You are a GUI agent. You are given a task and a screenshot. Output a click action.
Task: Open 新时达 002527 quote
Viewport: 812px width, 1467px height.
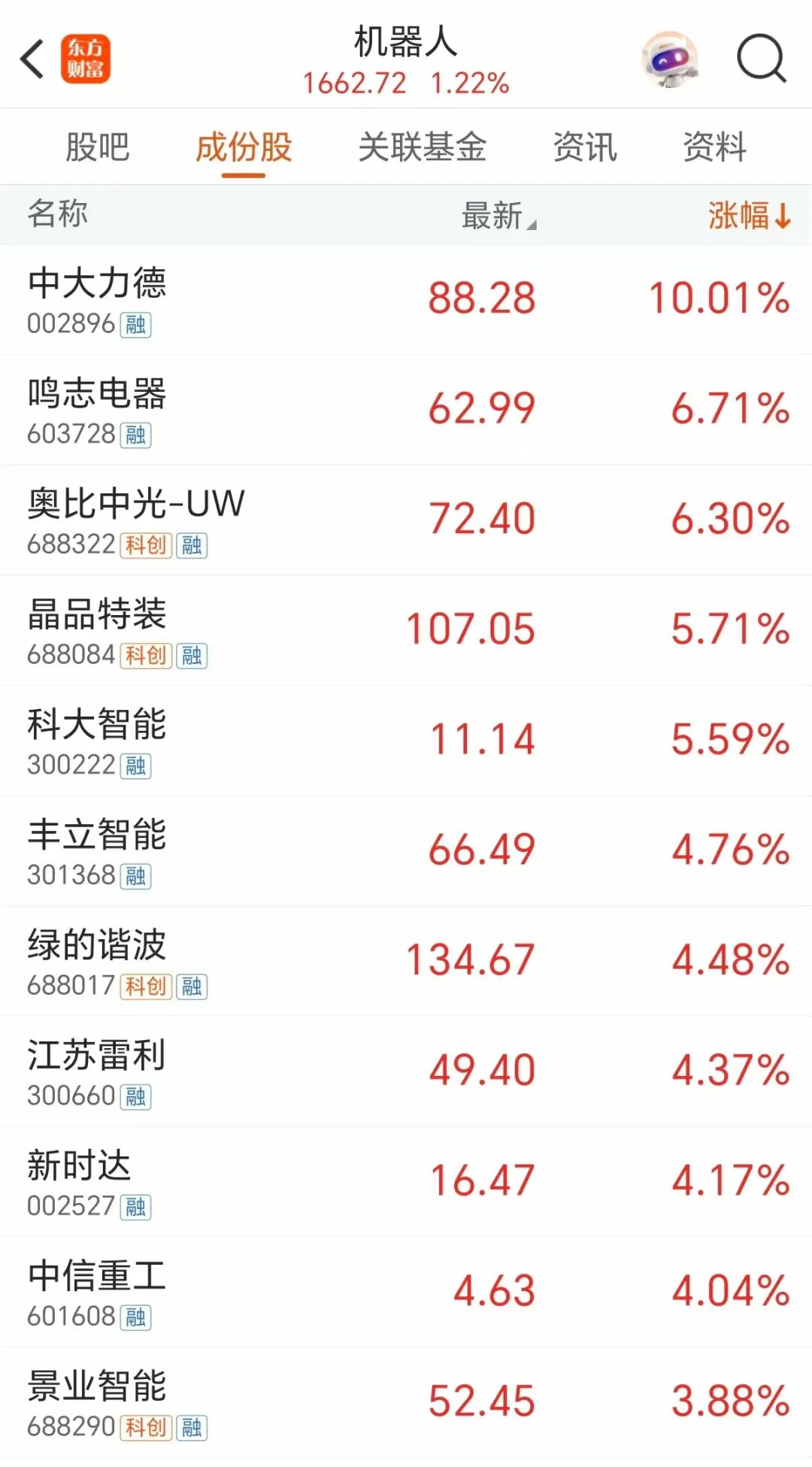pyautogui.click(x=406, y=1182)
